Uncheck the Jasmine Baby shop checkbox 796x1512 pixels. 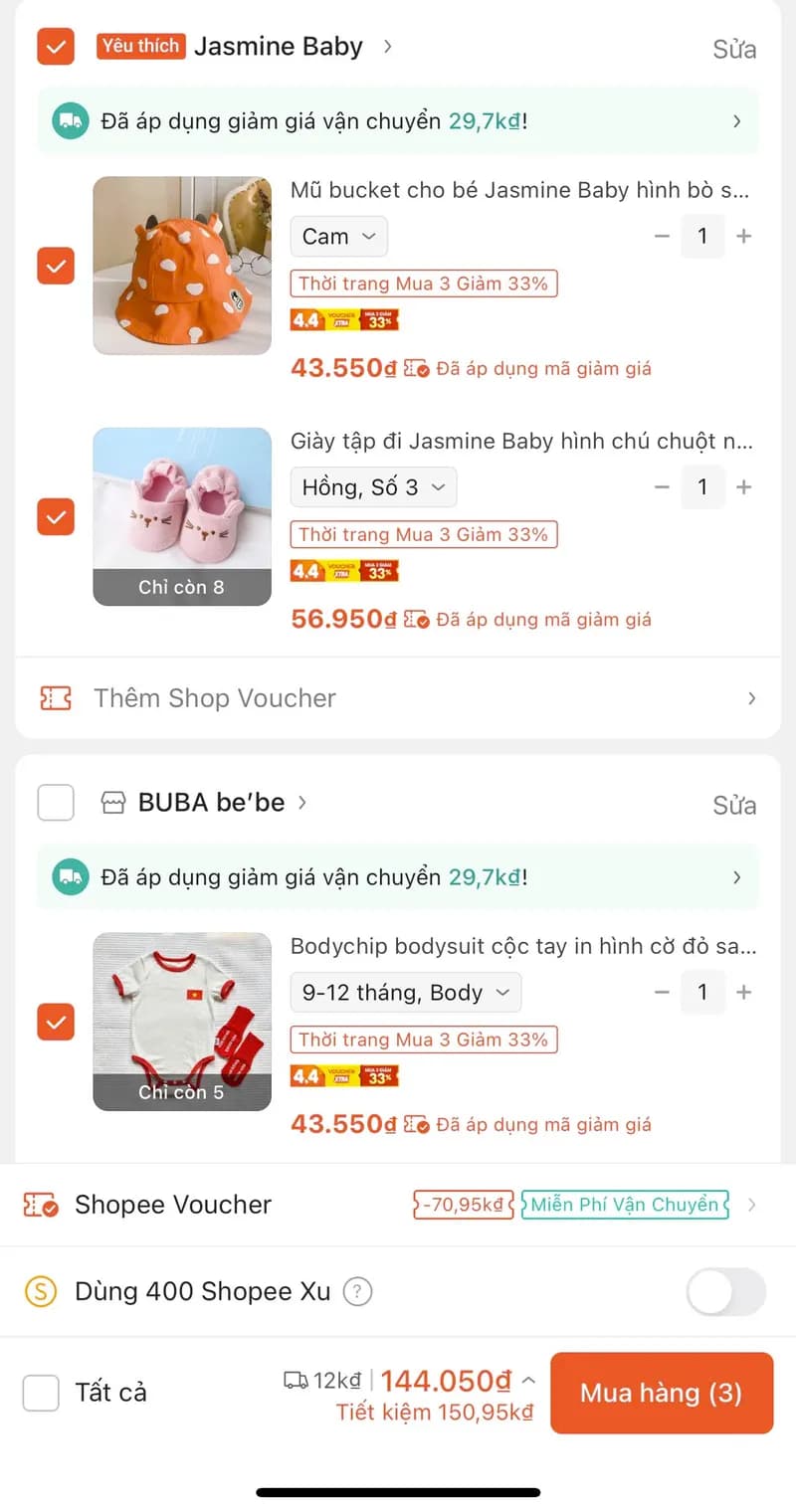tap(56, 47)
